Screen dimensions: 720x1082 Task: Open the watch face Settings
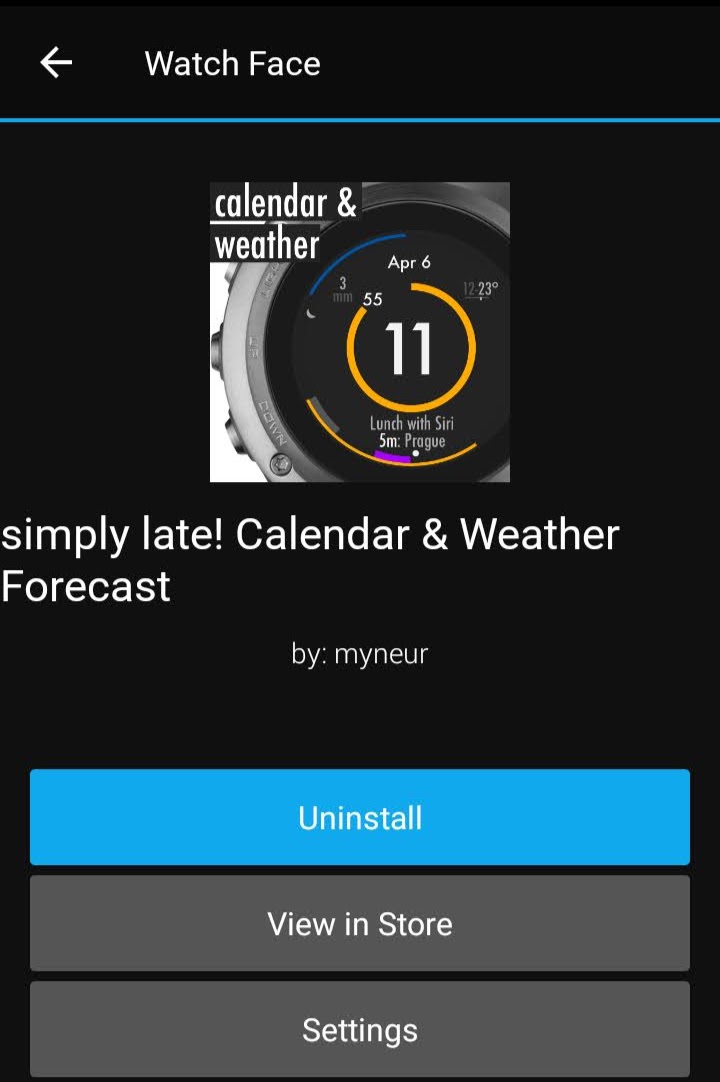[360, 1029]
